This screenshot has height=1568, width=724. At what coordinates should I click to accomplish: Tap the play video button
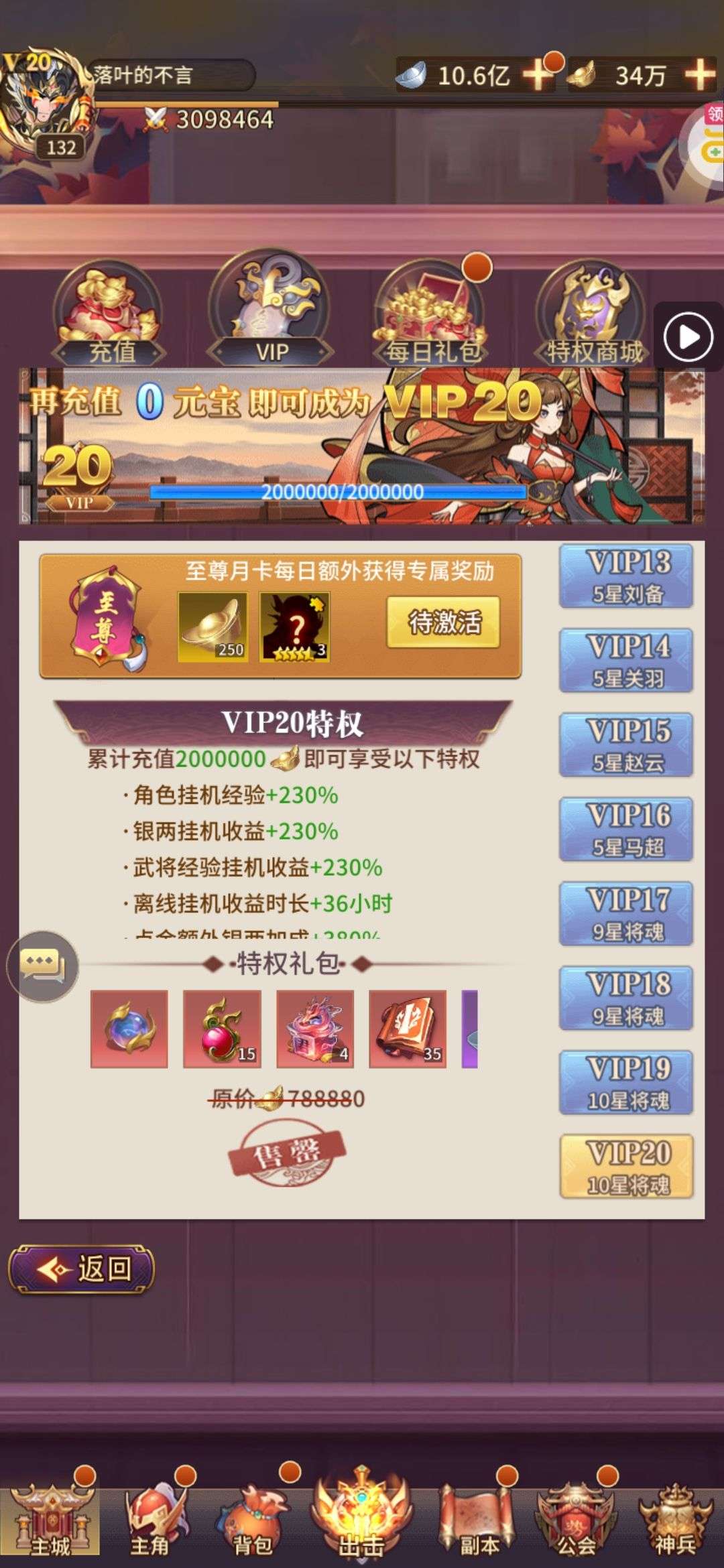(688, 336)
